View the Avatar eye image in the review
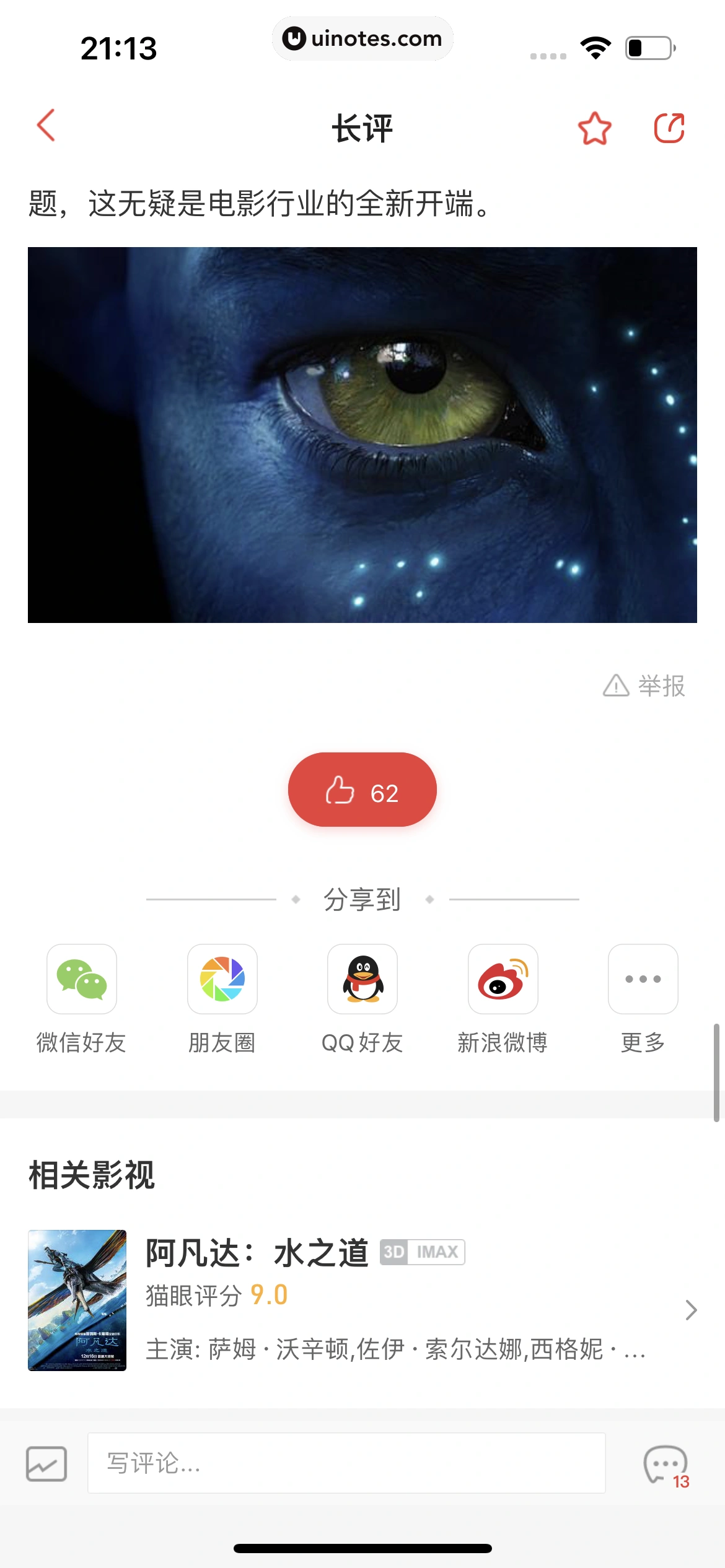725x1568 pixels. (362, 435)
